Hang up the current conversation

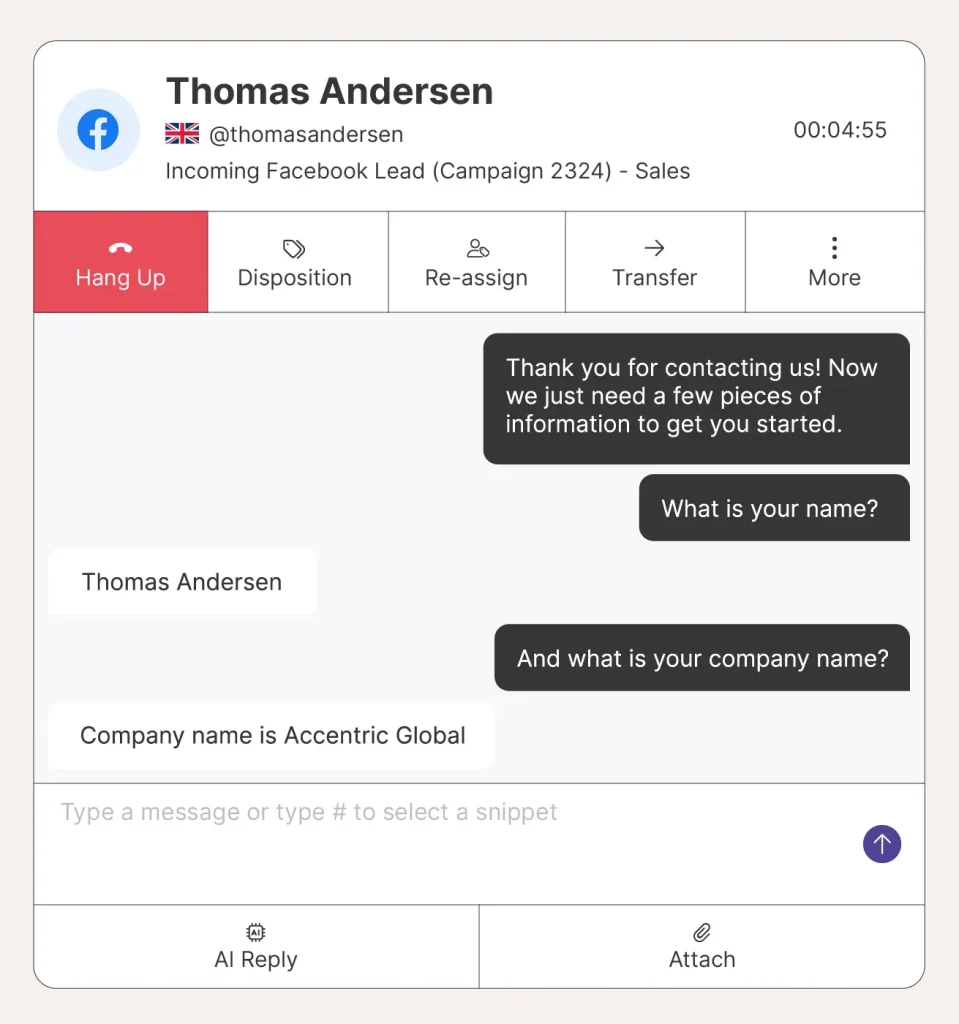point(121,263)
